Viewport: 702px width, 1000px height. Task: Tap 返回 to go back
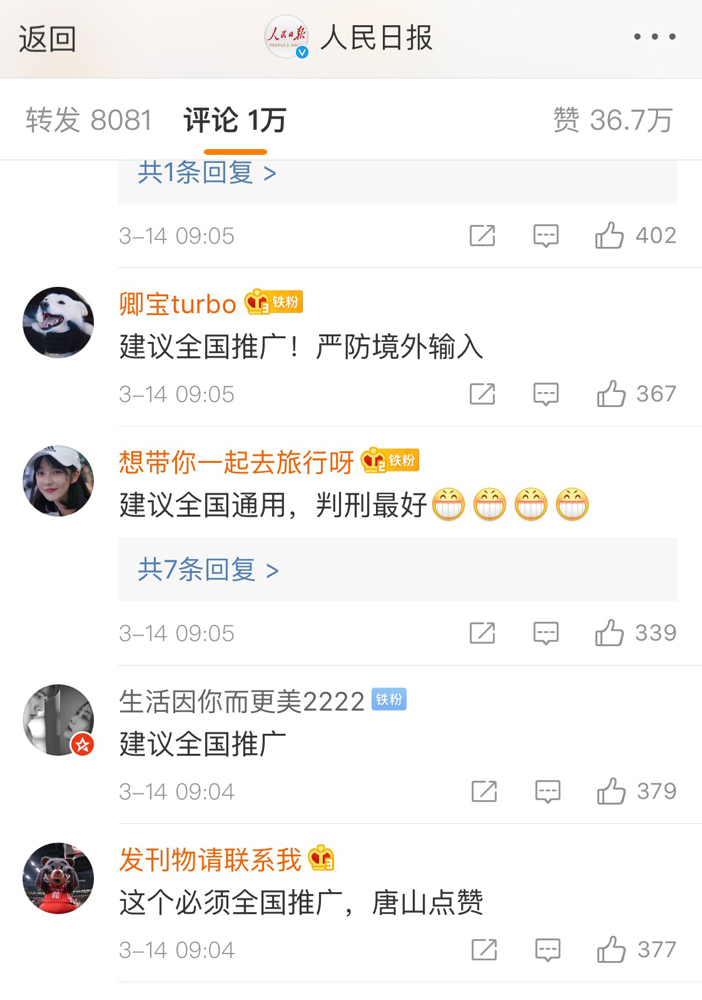47,39
